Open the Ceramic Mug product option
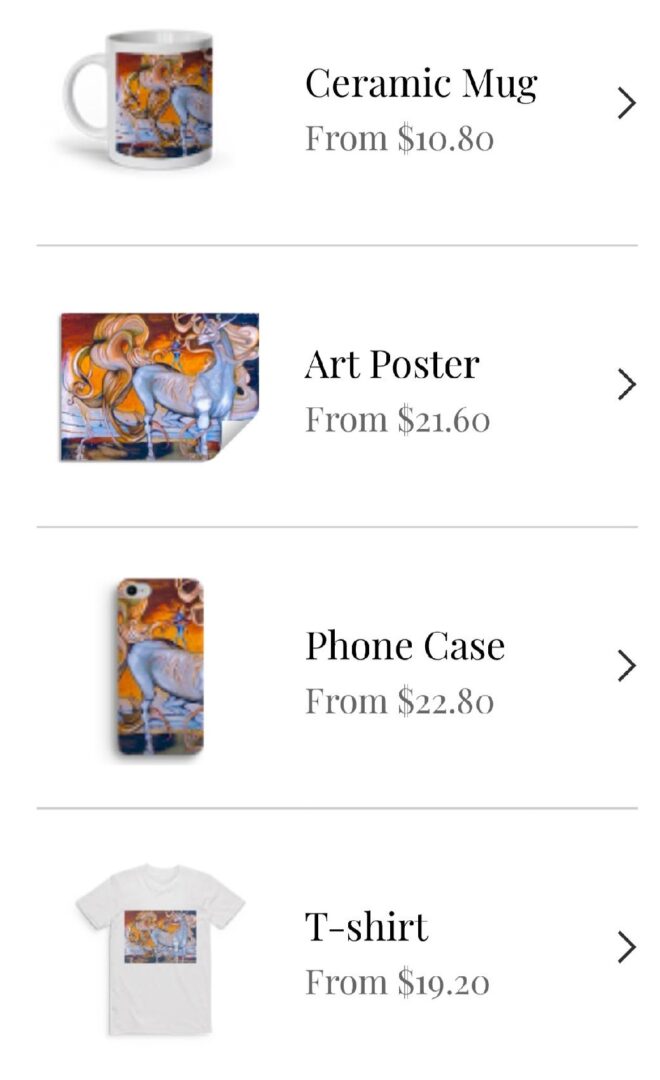Image resolution: width=660 pixels, height=1080 pixels. [420, 104]
